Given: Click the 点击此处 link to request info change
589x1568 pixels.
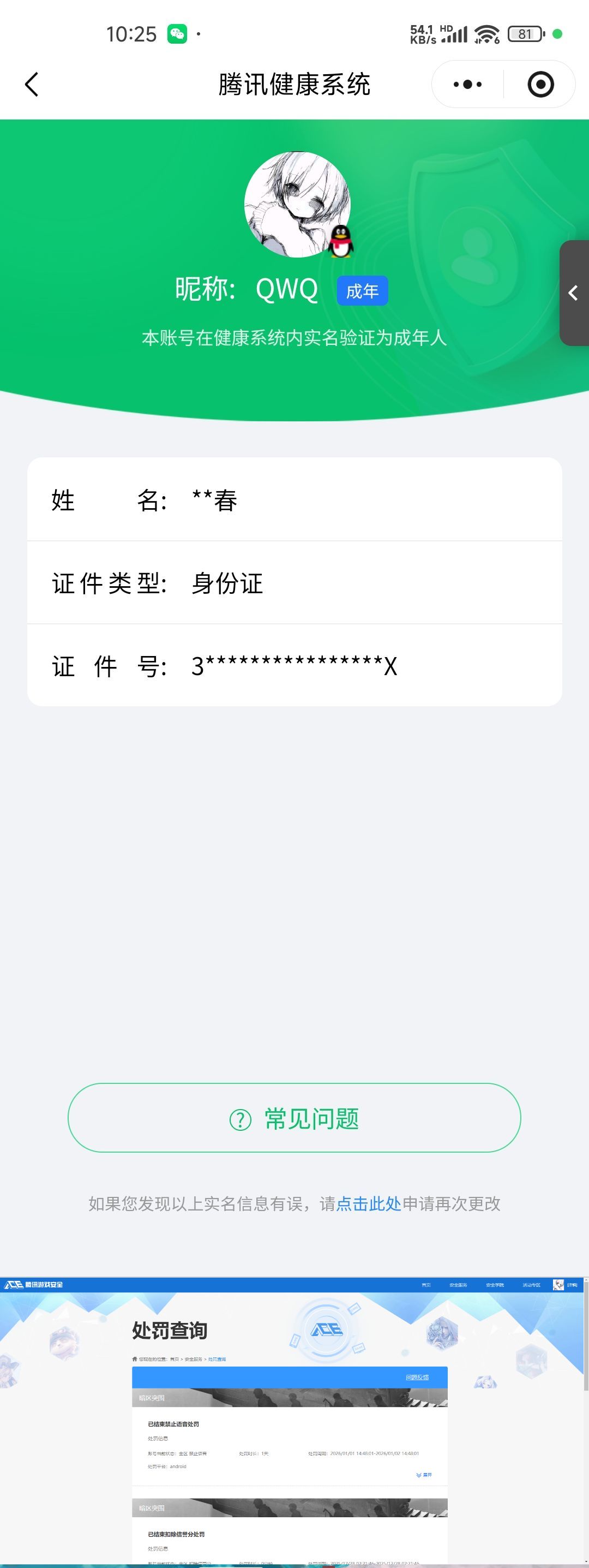Looking at the screenshot, I should coord(369,1204).
